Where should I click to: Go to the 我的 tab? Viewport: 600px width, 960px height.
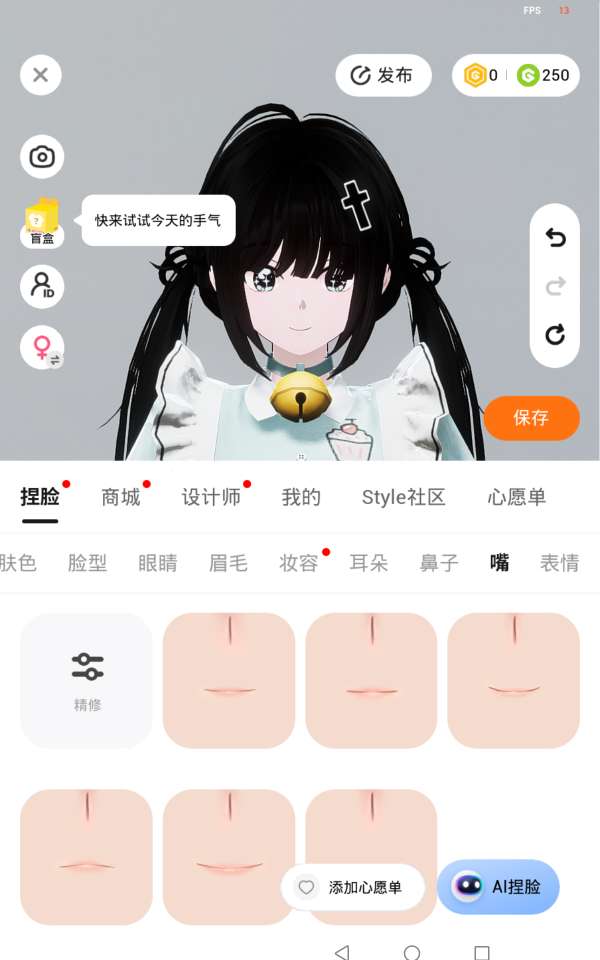(x=301, y=497)
